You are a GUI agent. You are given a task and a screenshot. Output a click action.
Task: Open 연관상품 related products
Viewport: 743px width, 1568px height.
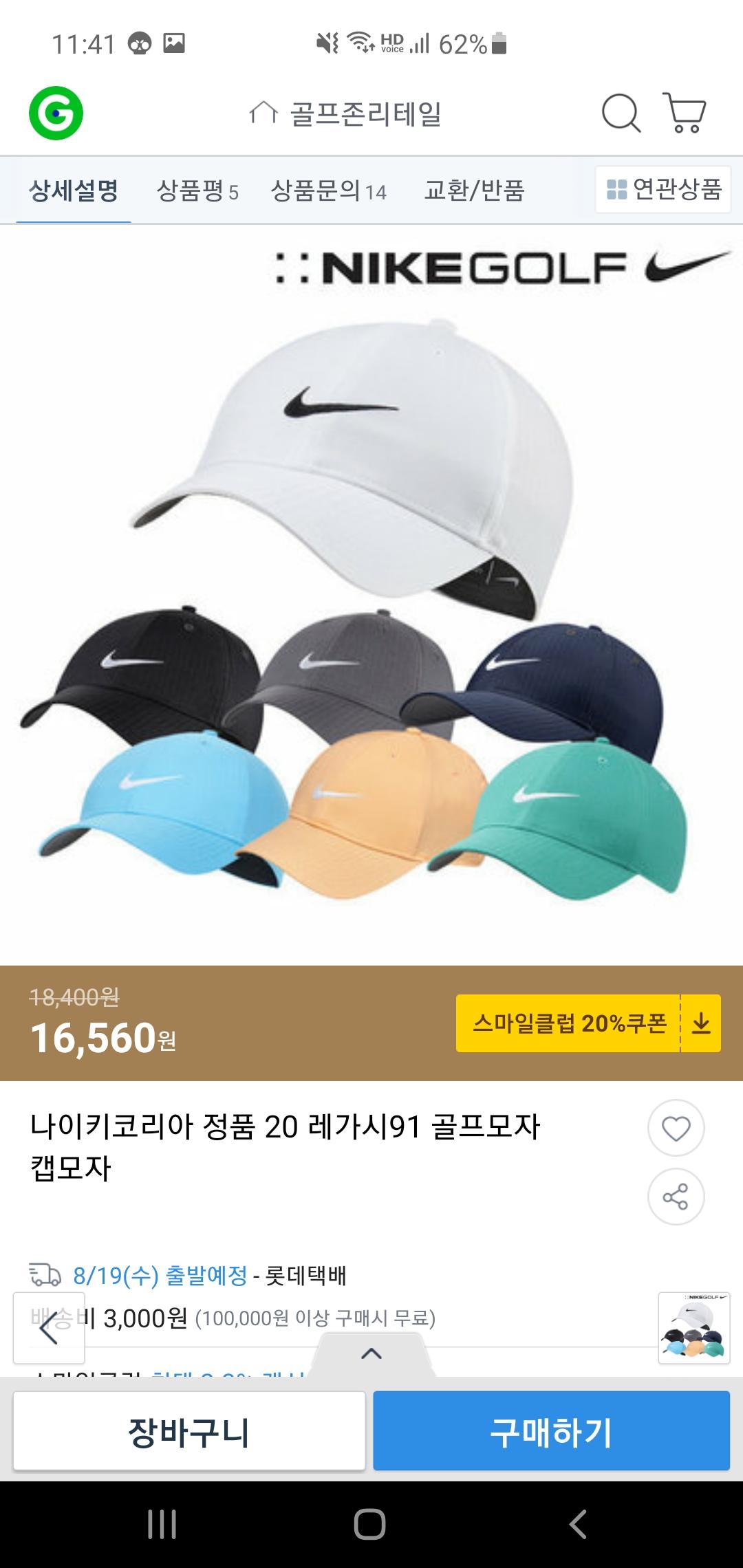tap(663, 189)
